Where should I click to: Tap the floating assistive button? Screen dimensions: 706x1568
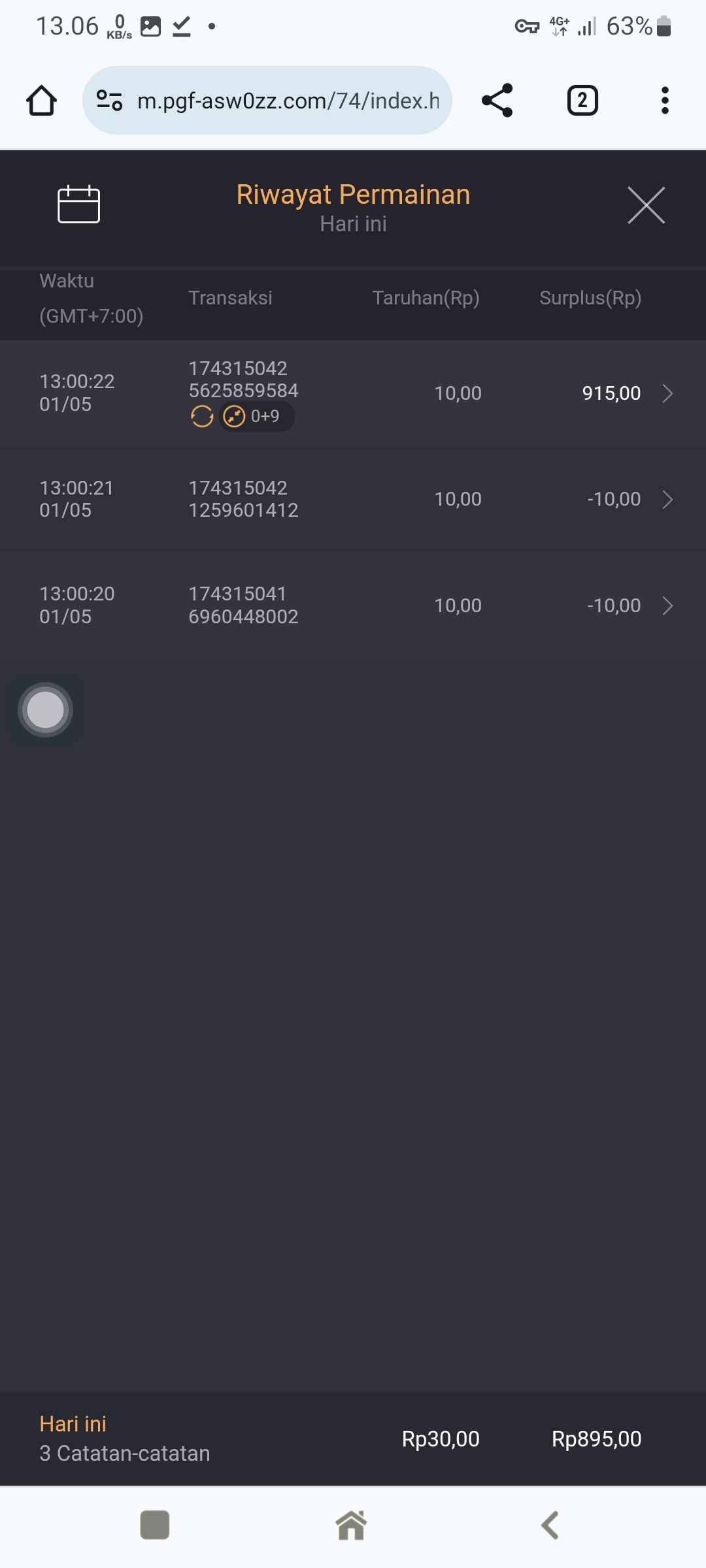45,710
